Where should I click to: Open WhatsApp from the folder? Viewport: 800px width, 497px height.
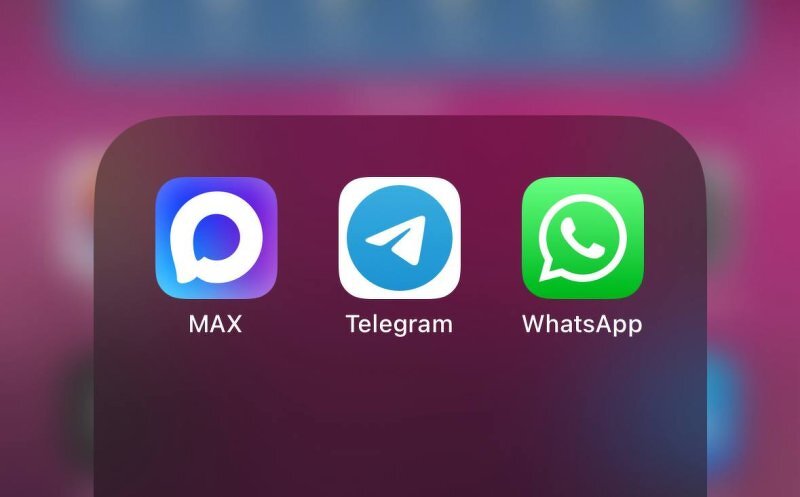coord(582,238)
